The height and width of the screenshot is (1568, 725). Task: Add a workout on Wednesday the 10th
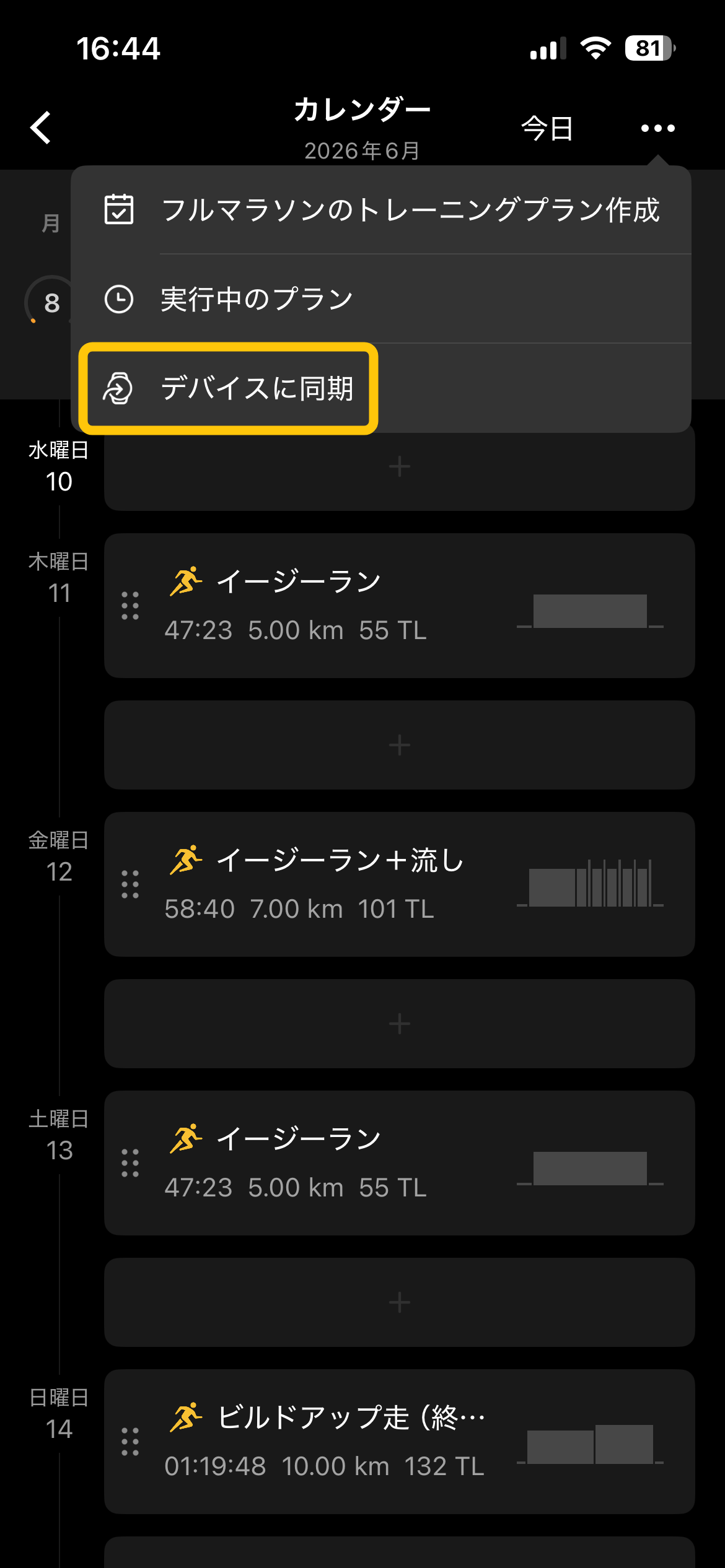pos(400,467)
